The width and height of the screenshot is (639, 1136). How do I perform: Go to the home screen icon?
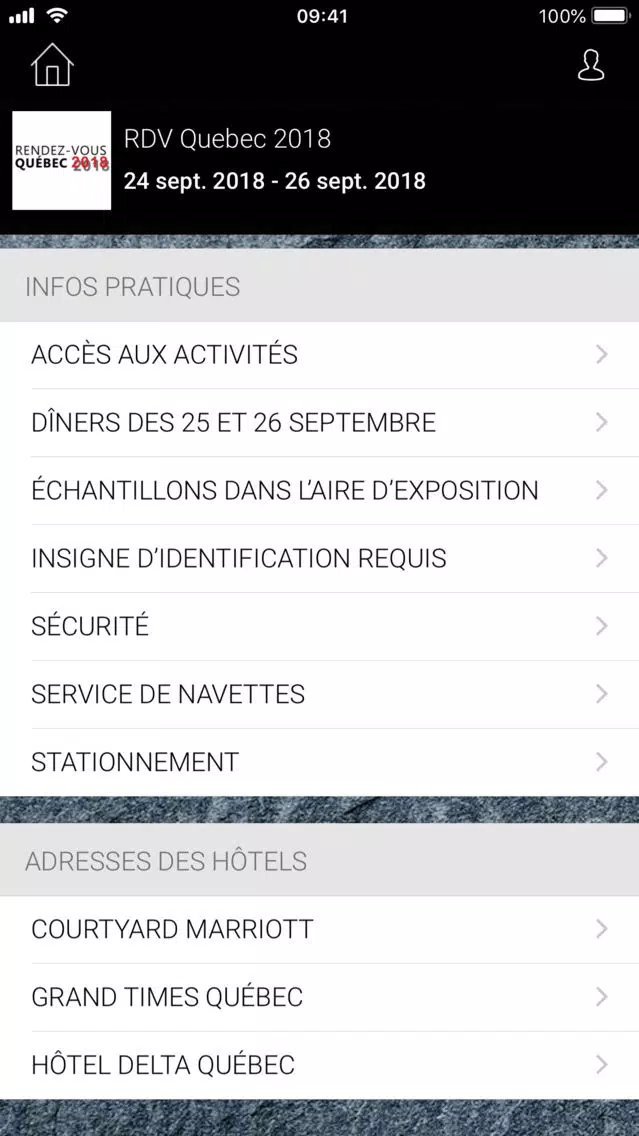pos(52,65)
